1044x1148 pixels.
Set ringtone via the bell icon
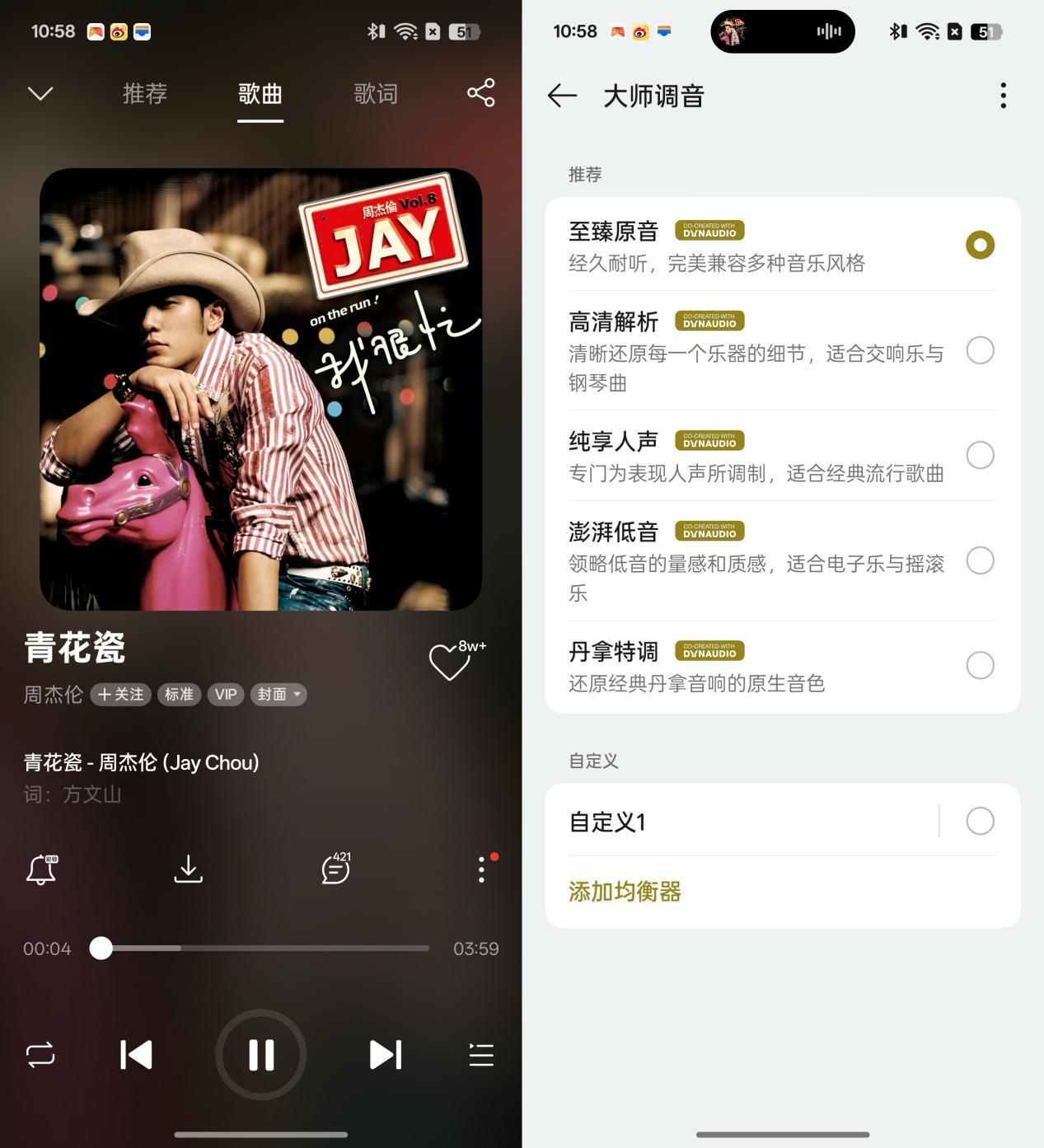(41, 869)
